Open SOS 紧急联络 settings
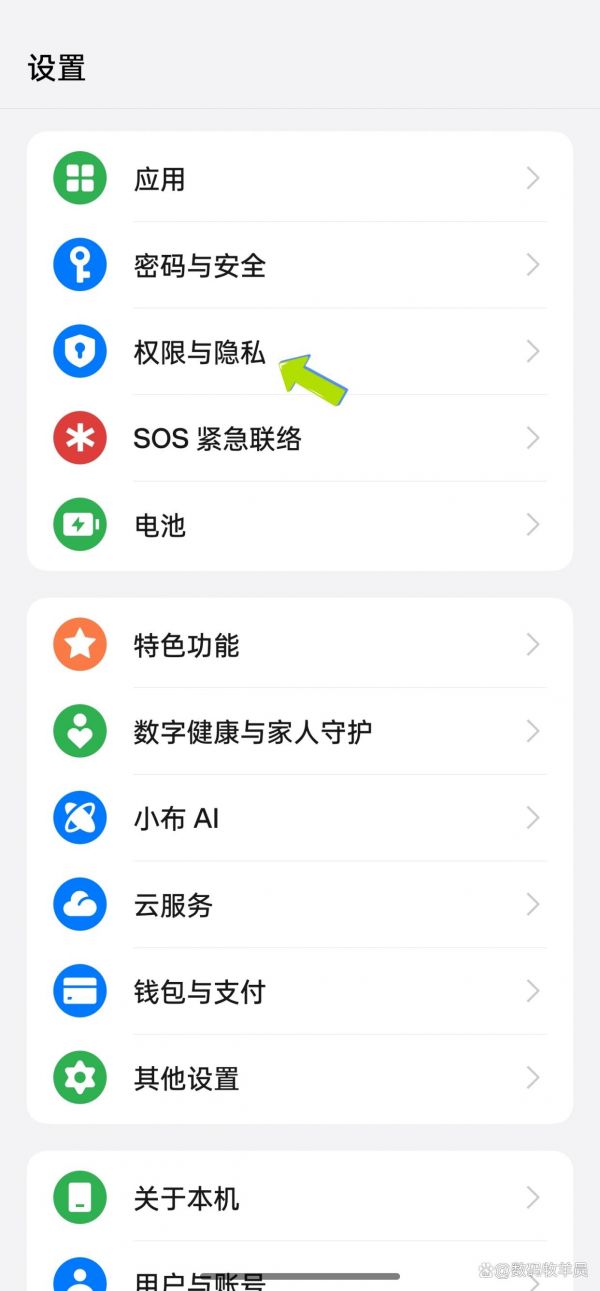The width and height of the screenshot is (600, 1291). click(x=300, y=438)
